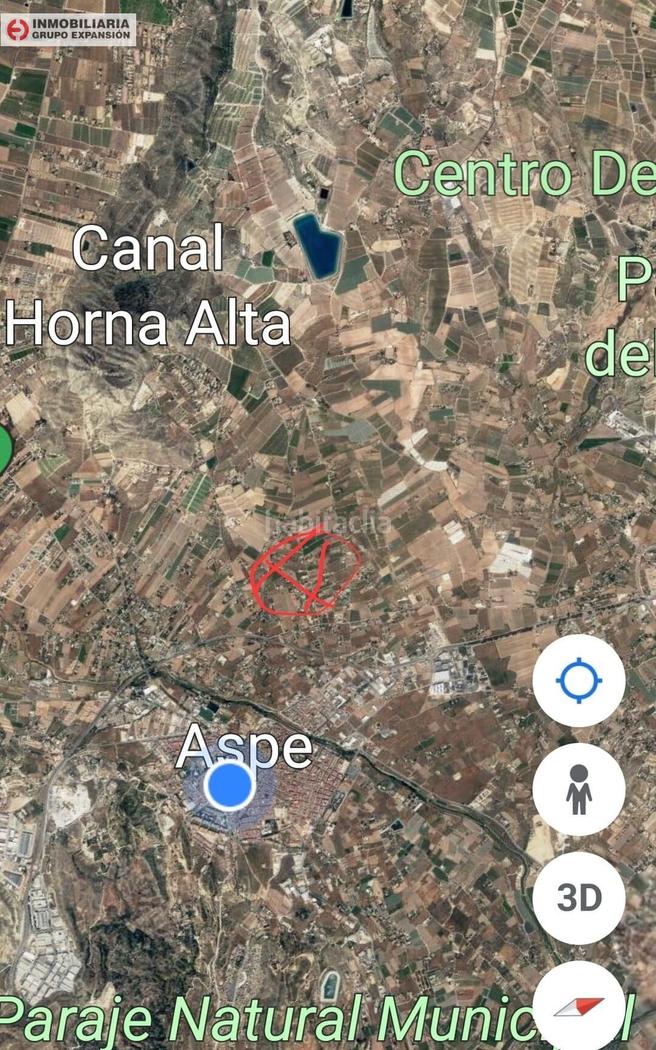
Task: Center the map on my location
Action: click(578, 682)
